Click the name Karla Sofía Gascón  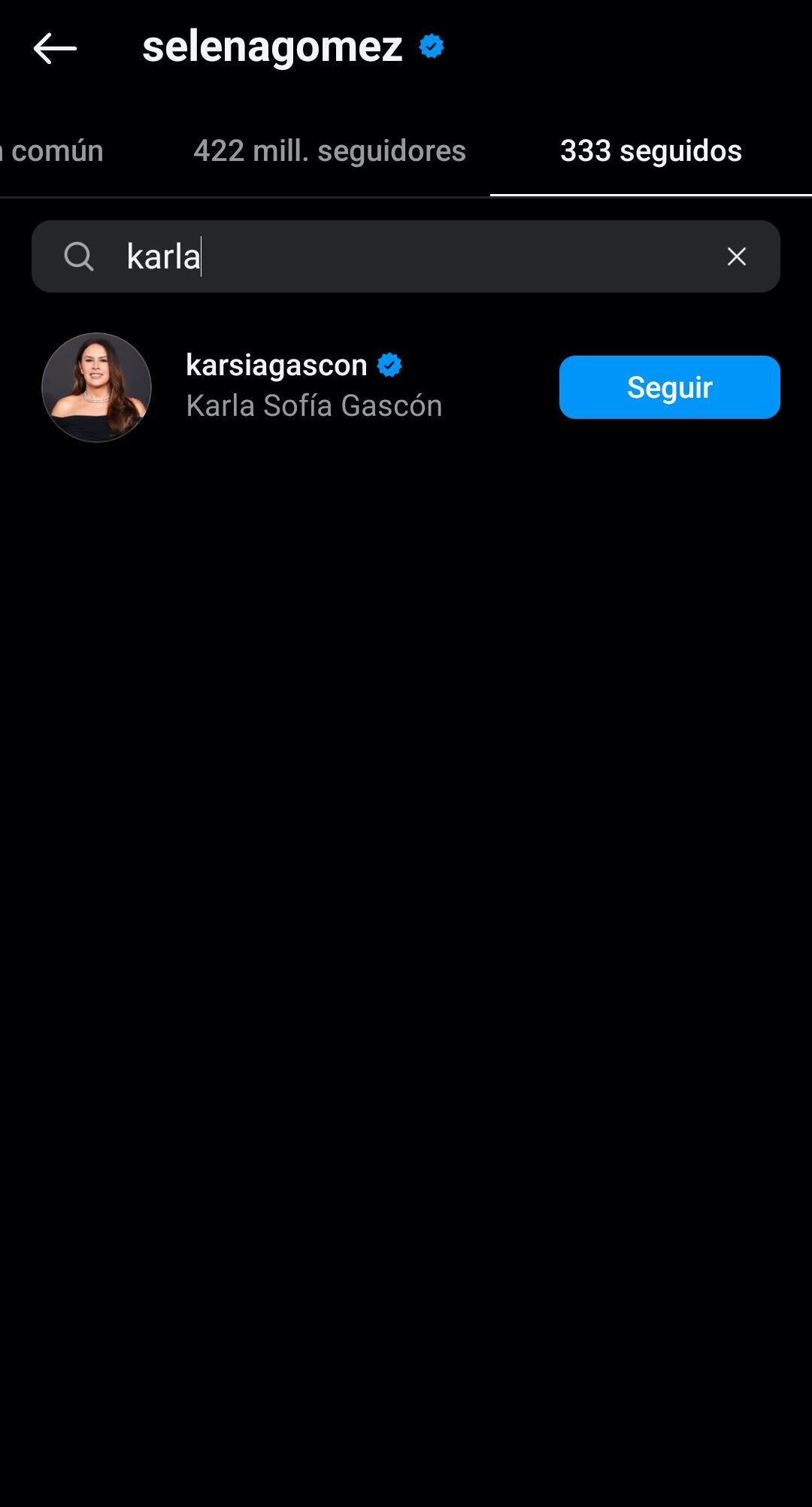[314, 405]
